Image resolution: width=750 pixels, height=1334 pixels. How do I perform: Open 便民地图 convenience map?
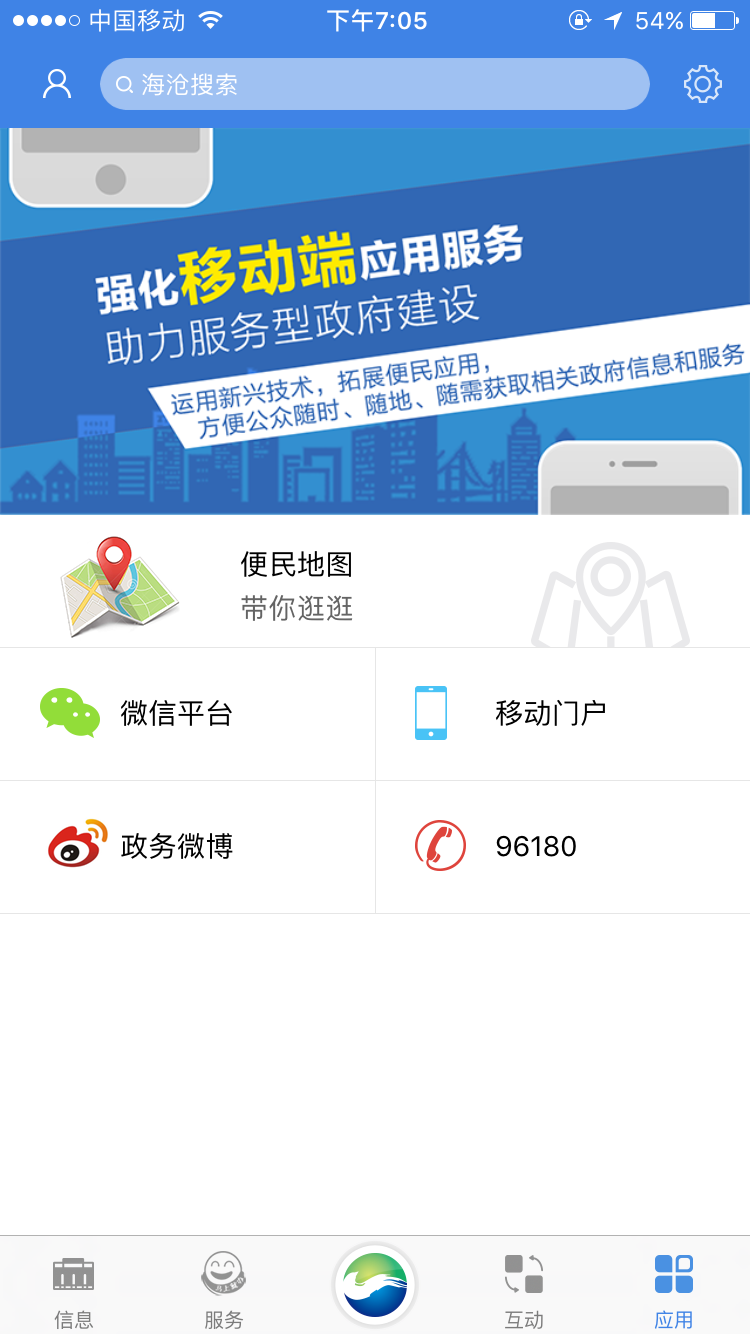374,582
